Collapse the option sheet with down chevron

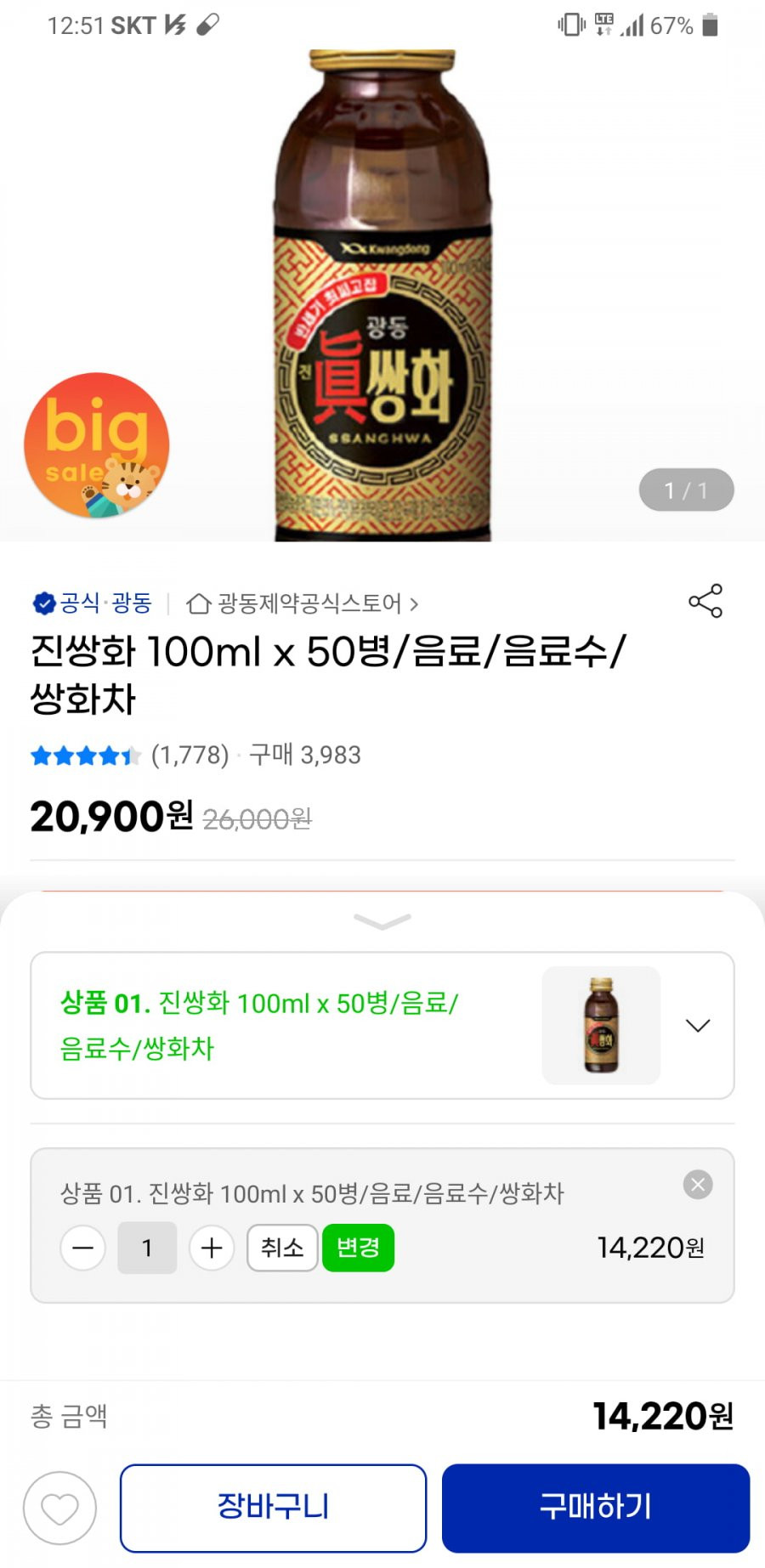tap(382, 921)
